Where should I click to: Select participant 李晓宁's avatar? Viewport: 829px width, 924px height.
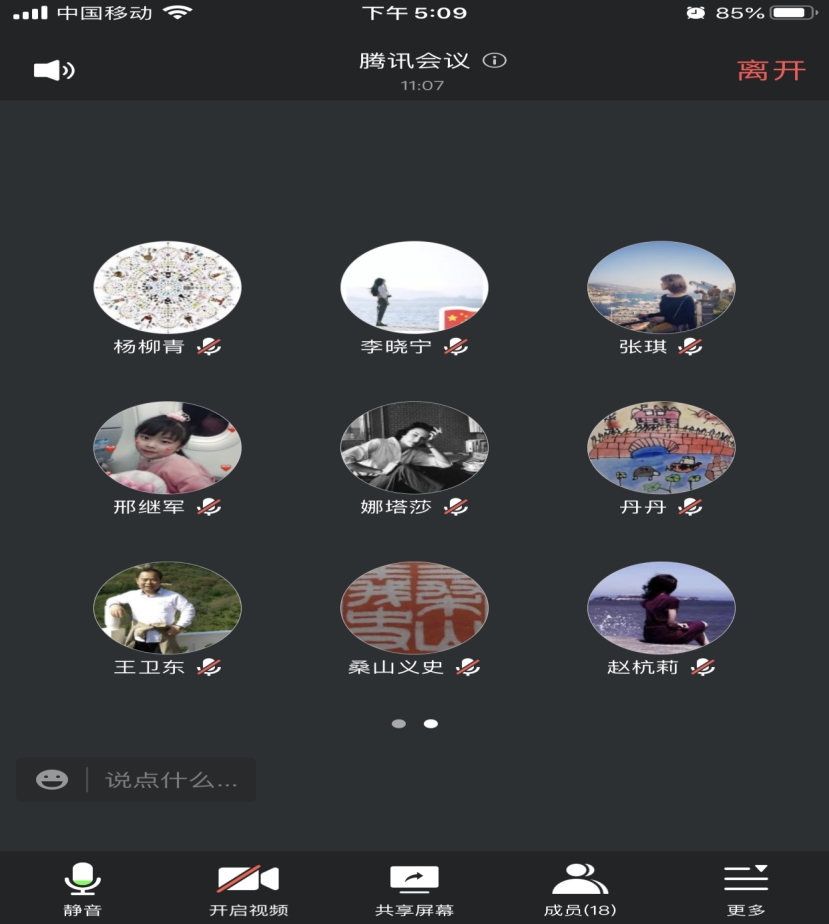click(x=414, y=287)
